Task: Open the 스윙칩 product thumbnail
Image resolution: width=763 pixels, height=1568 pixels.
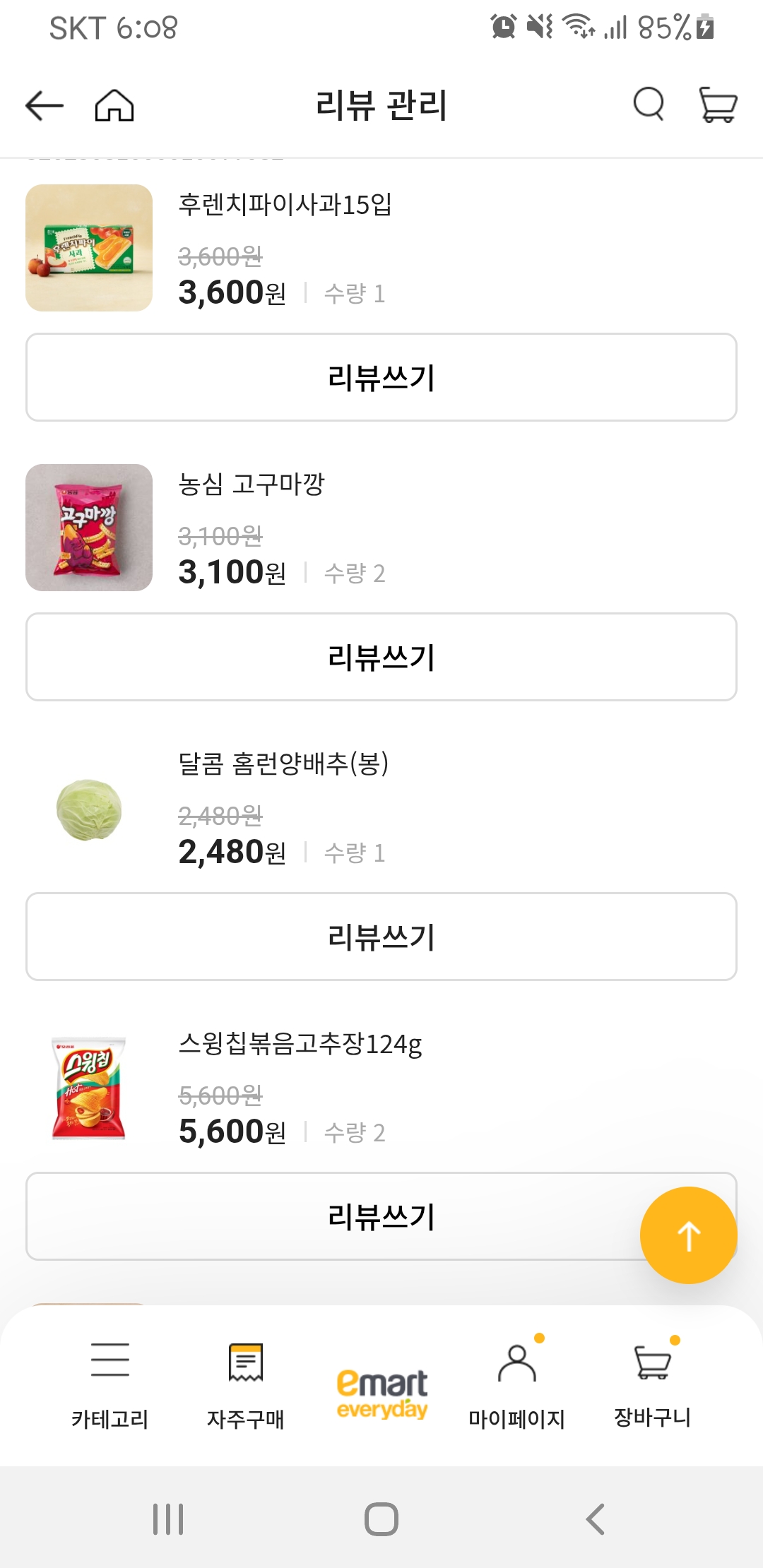Action: (x=88, y=1087)
